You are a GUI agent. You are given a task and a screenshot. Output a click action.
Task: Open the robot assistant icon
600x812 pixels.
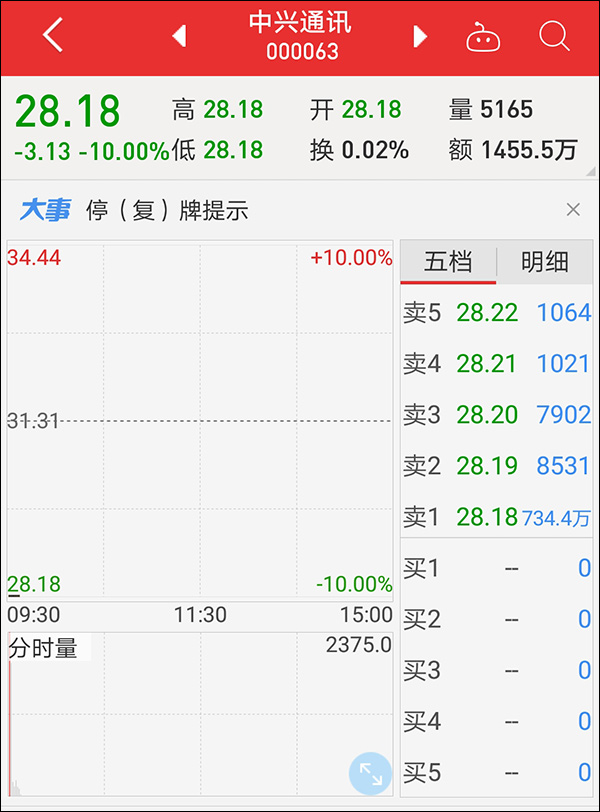[x=483, y=38]
